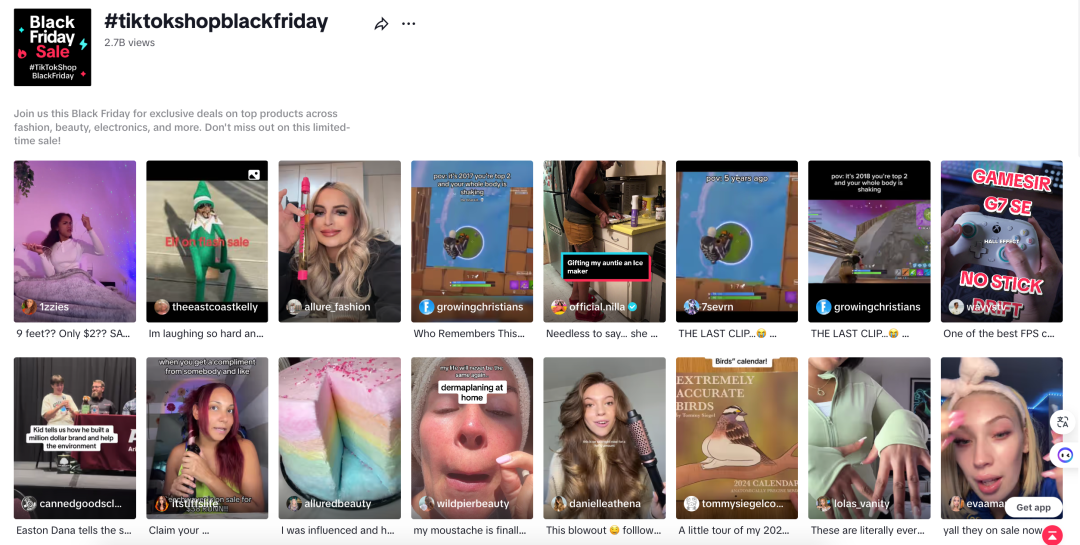This screenshot has width=1080, height=545.
Task: Open the 'Claim your' video
Action: click(207, 437)
